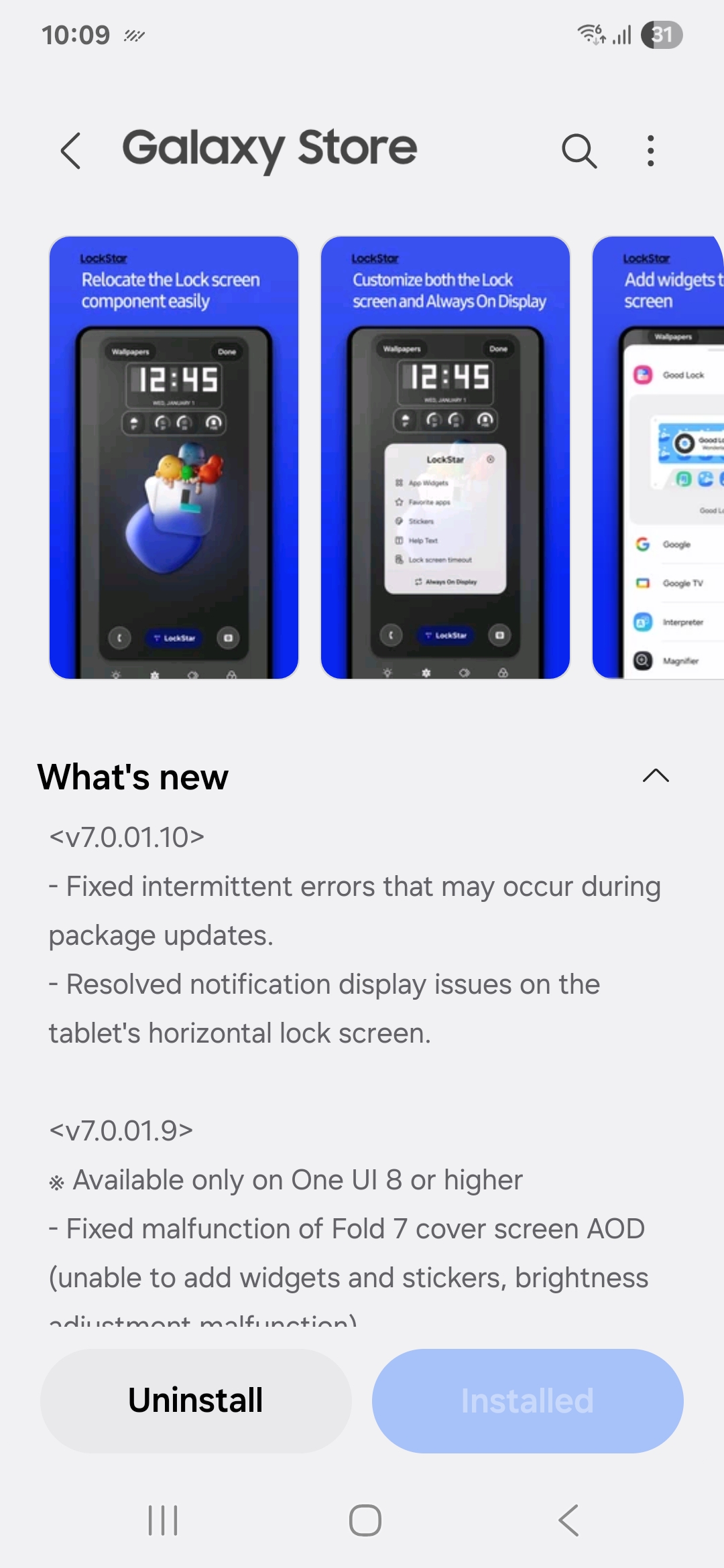
Task: Go to the home screen
Action: (x=365, y=1520)
